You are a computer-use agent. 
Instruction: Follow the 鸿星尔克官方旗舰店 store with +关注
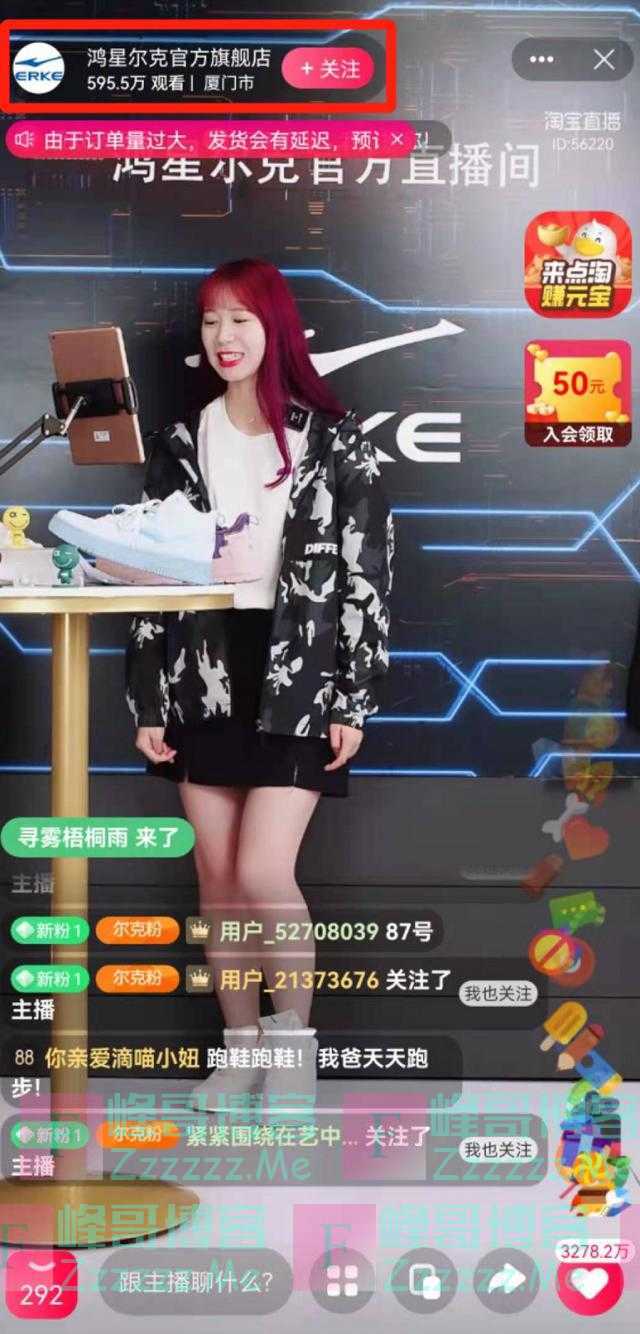328,69
